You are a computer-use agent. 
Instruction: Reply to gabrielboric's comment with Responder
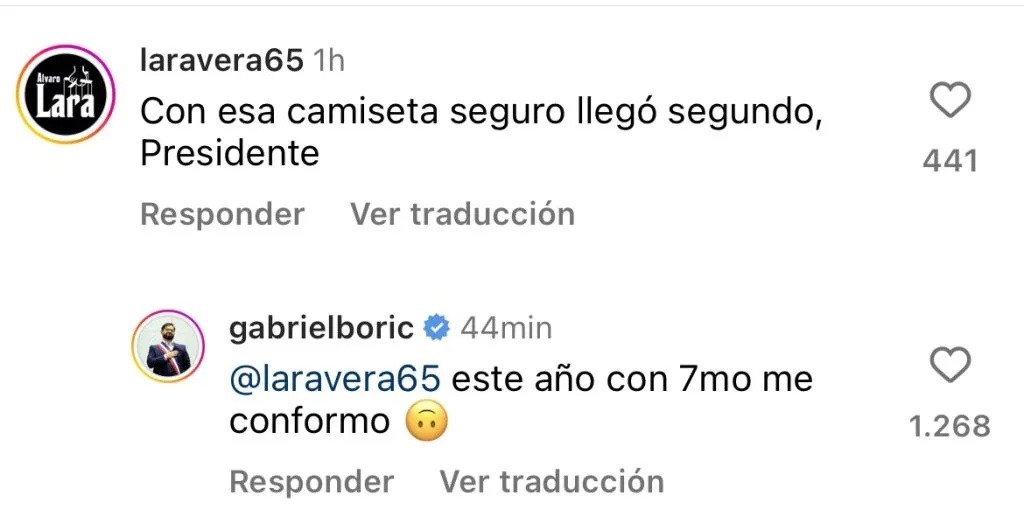311,482
